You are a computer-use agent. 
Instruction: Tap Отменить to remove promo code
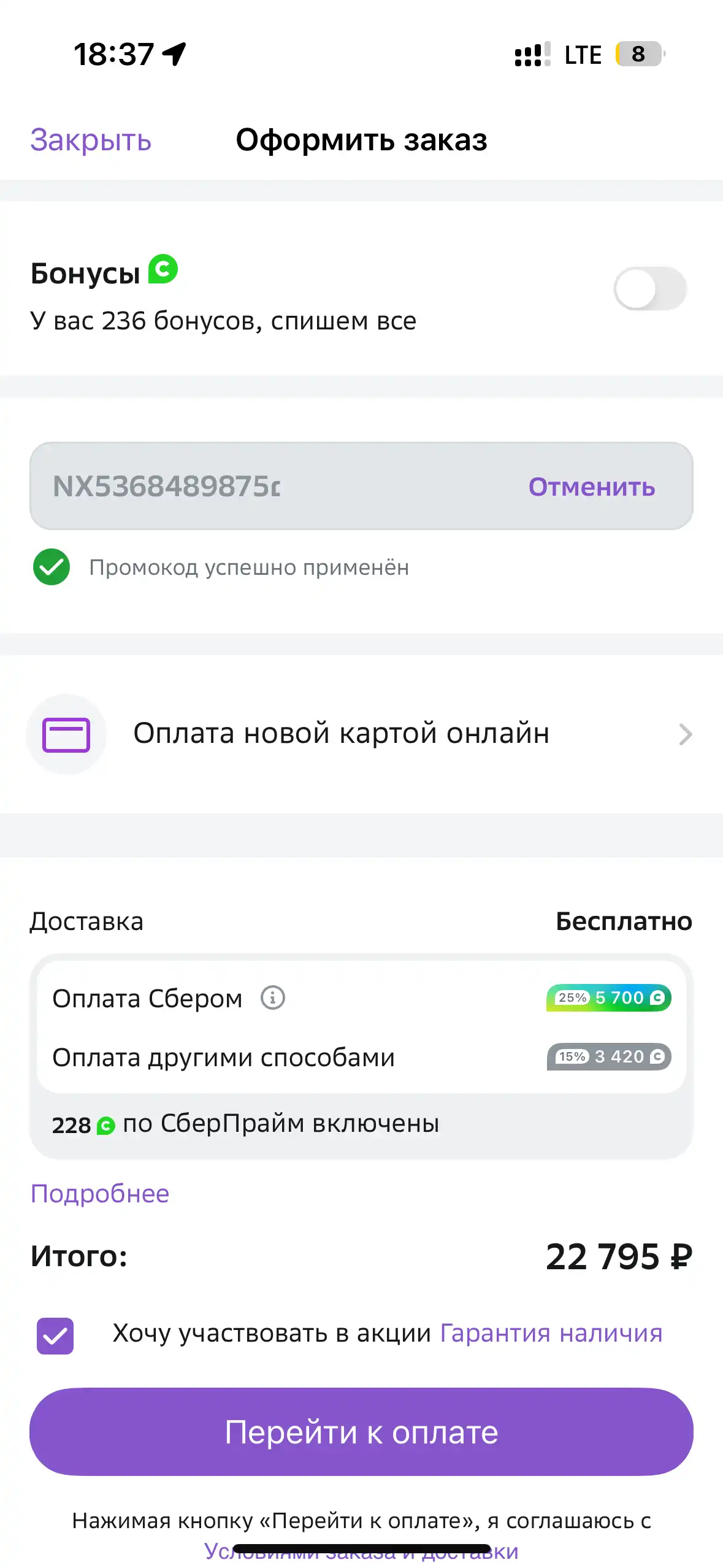pos(592,486)
